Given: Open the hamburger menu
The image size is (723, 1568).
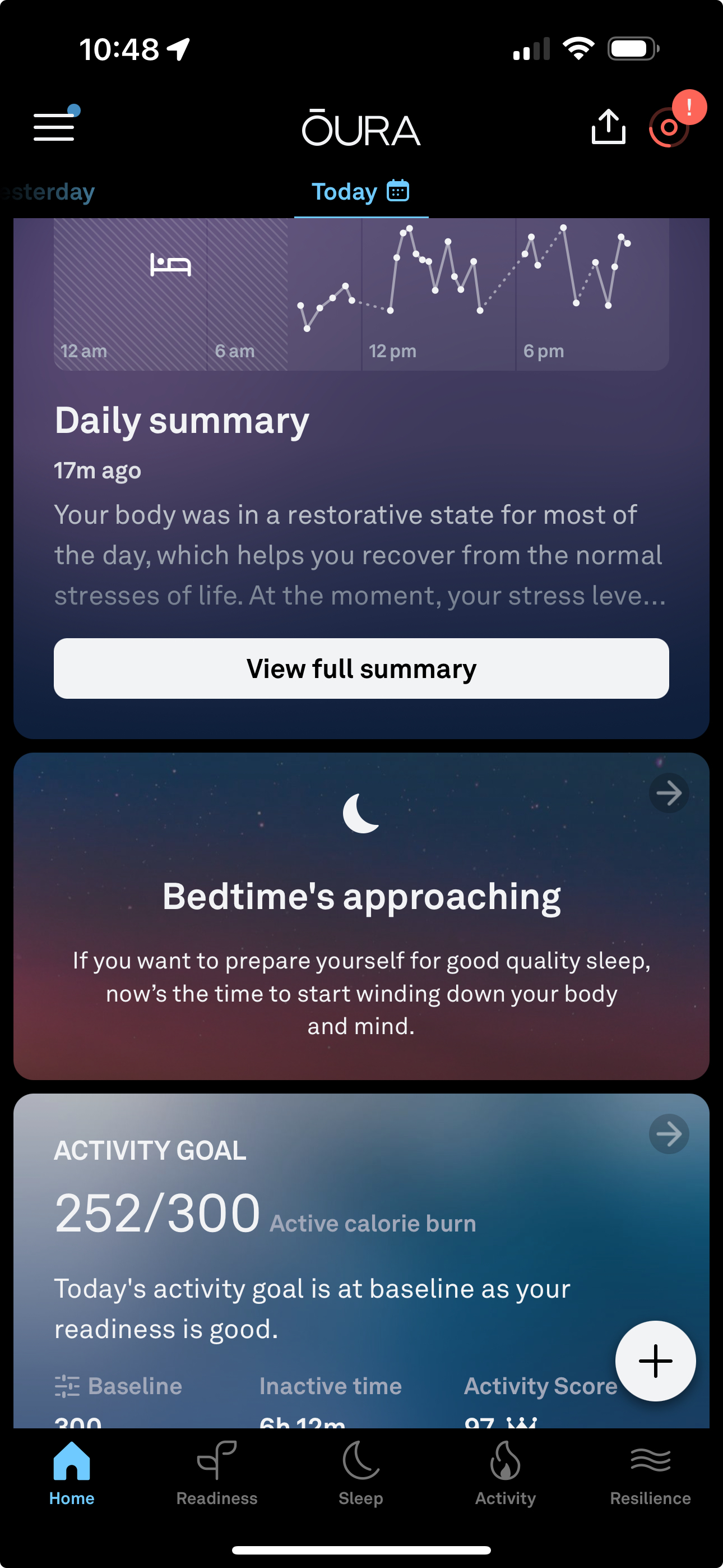Looking at the screenshot, I should 54,126.
